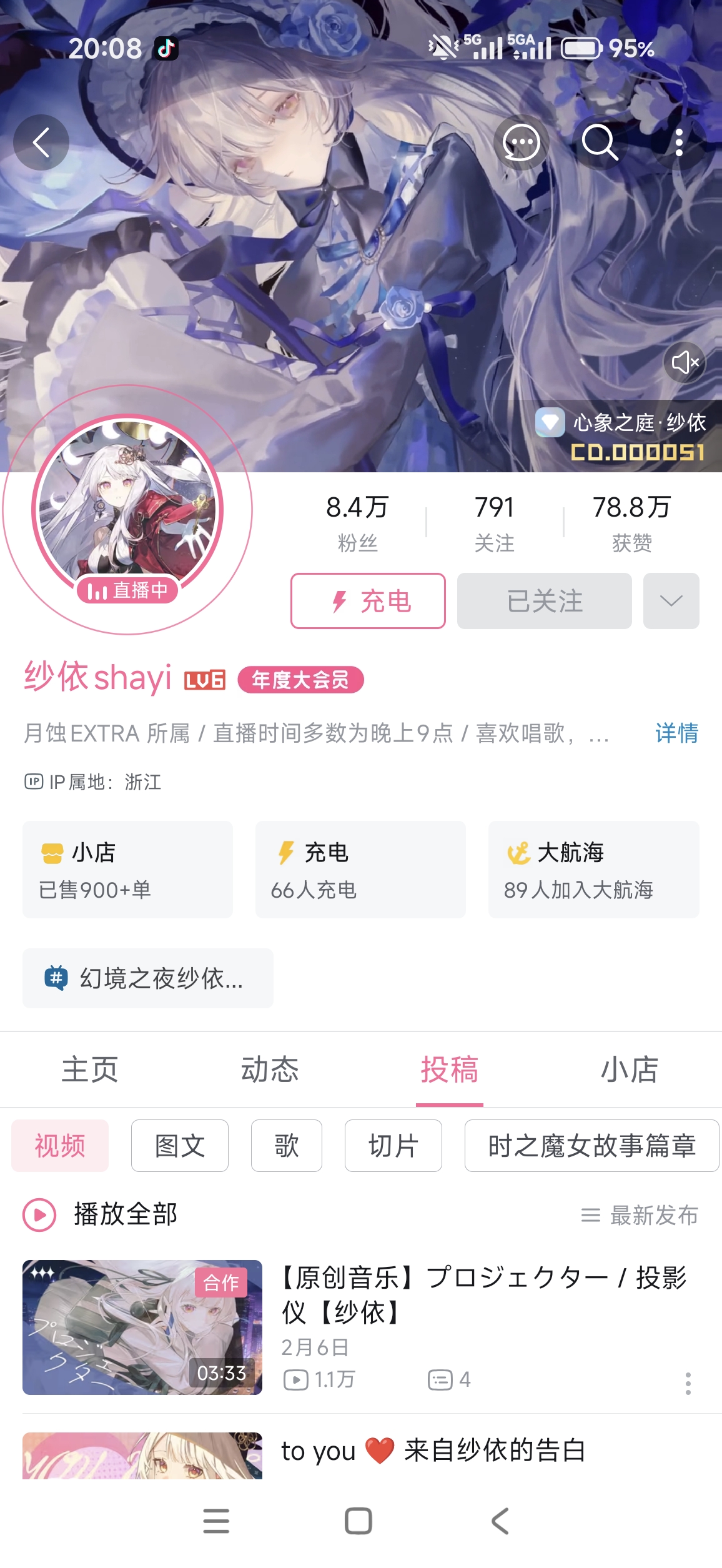Open the 【原创音乐】投影仪 video
This screenshot has height=1568, width=722.
[x=483, y=1294]
